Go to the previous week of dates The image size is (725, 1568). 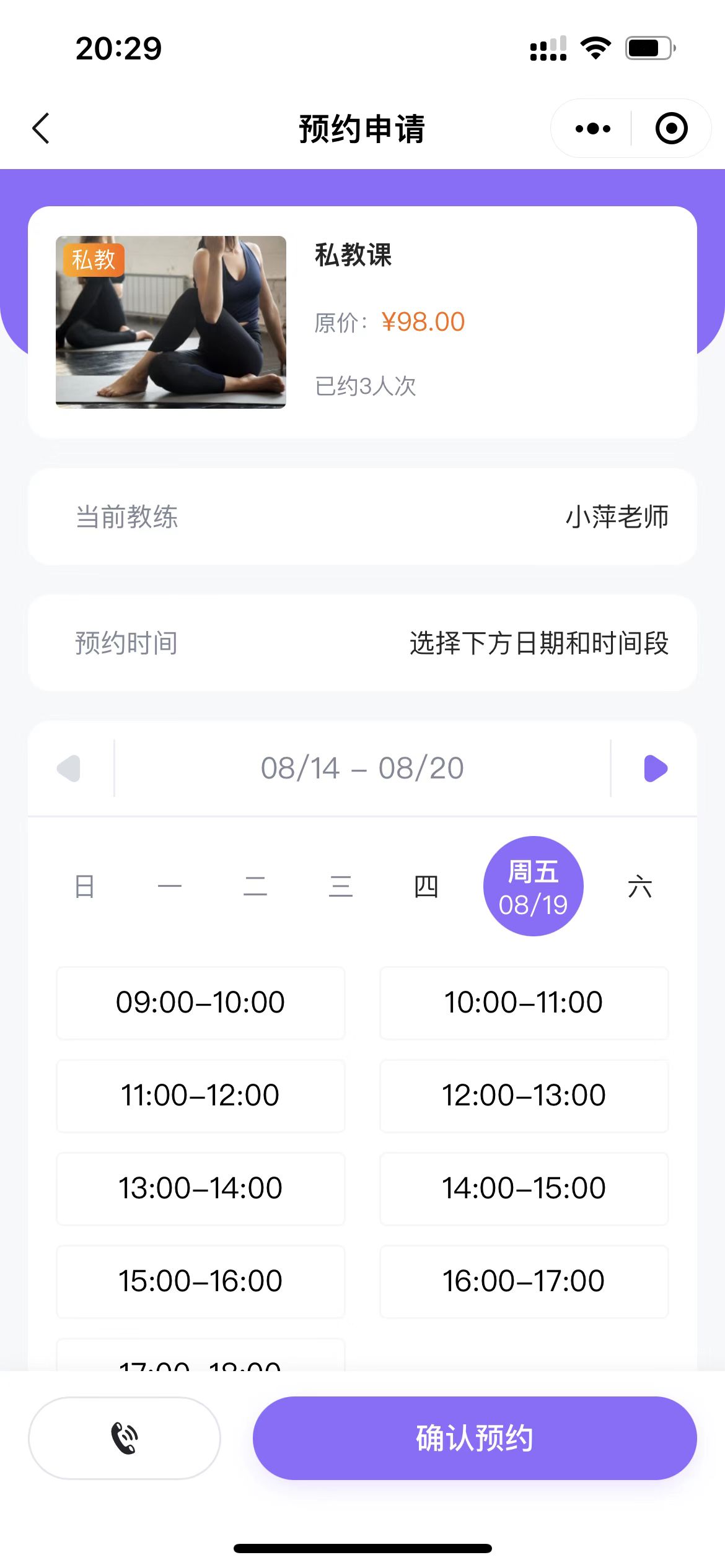coord(69,769)
